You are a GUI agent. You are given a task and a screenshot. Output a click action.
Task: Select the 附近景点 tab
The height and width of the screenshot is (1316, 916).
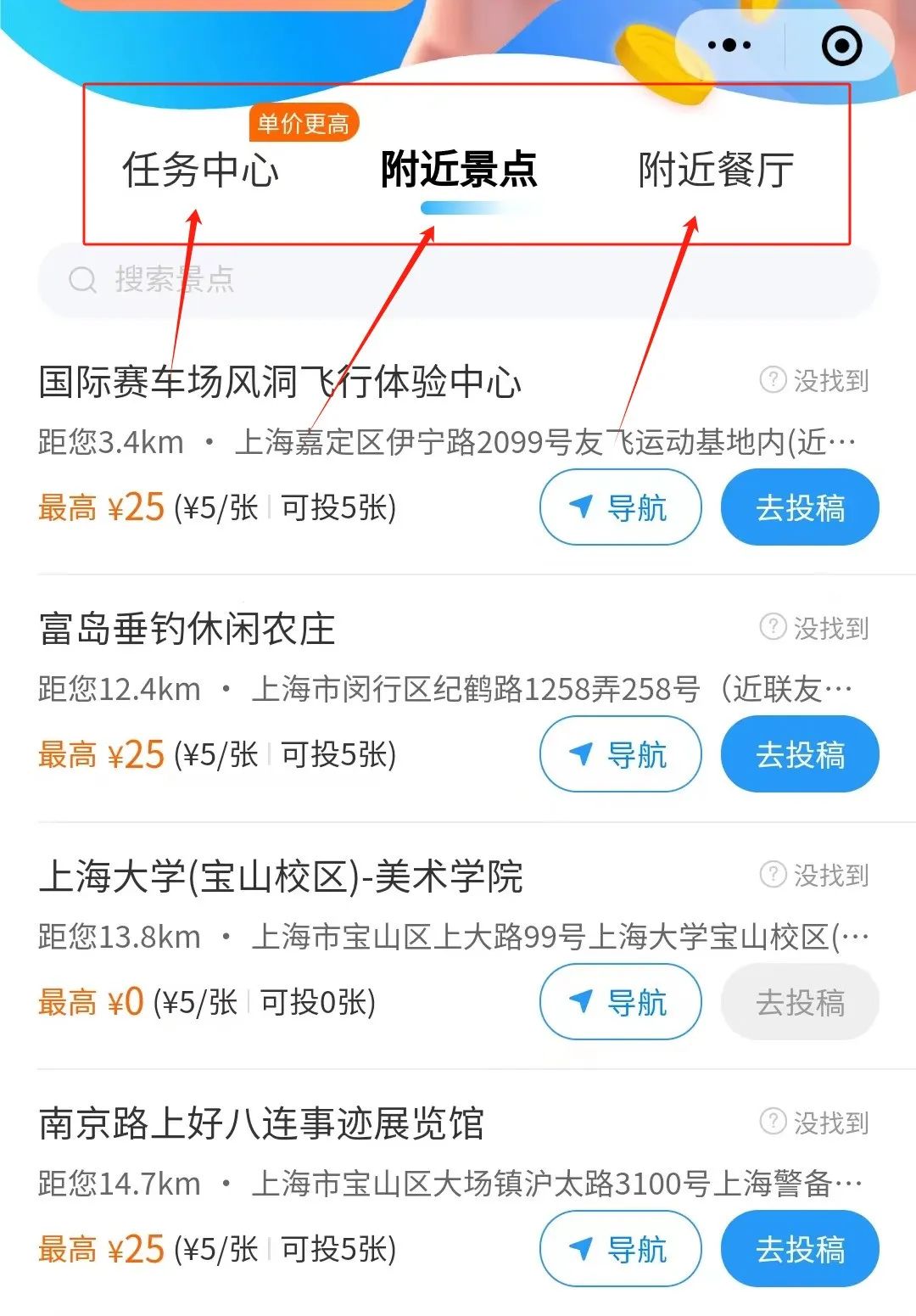(x=459, y=169)
